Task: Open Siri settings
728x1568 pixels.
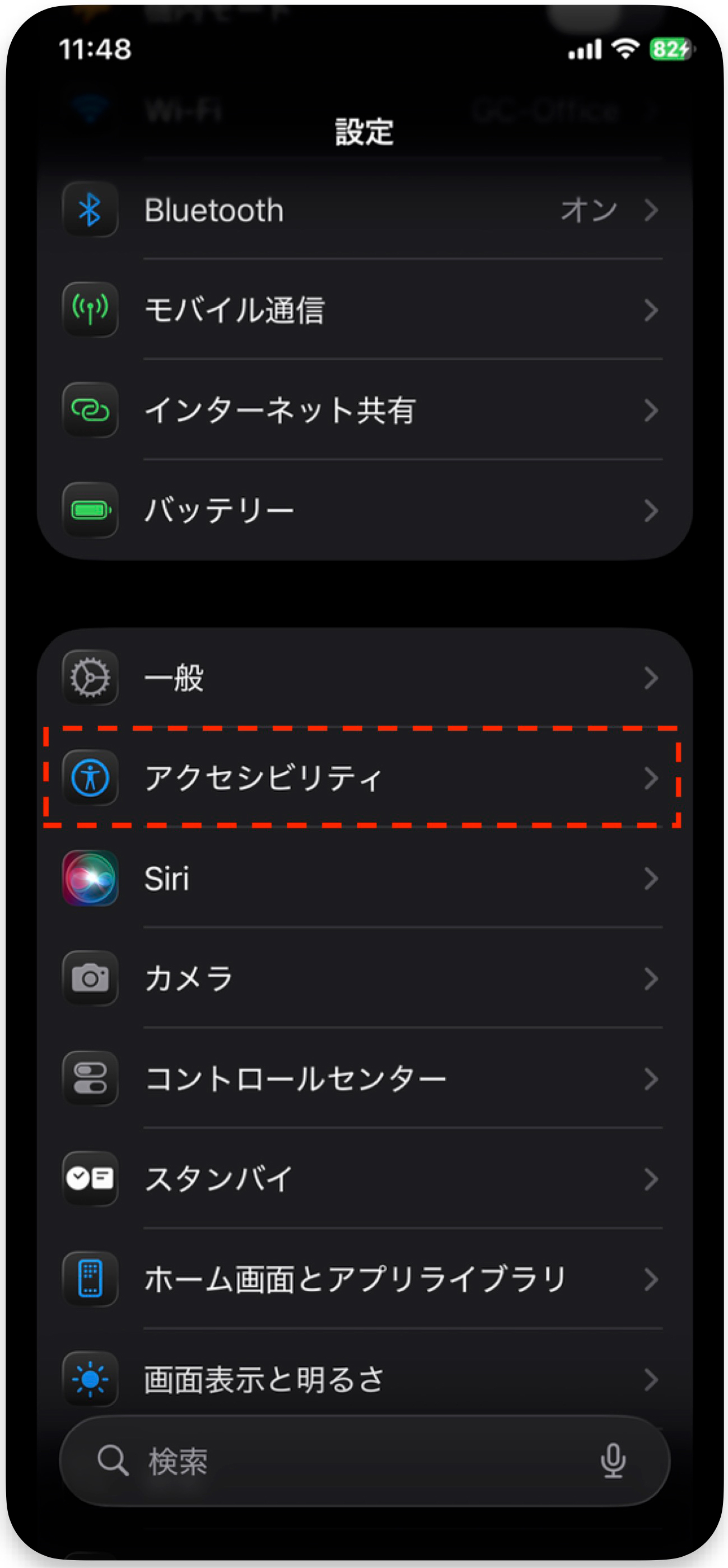Action: pos(364,878)
